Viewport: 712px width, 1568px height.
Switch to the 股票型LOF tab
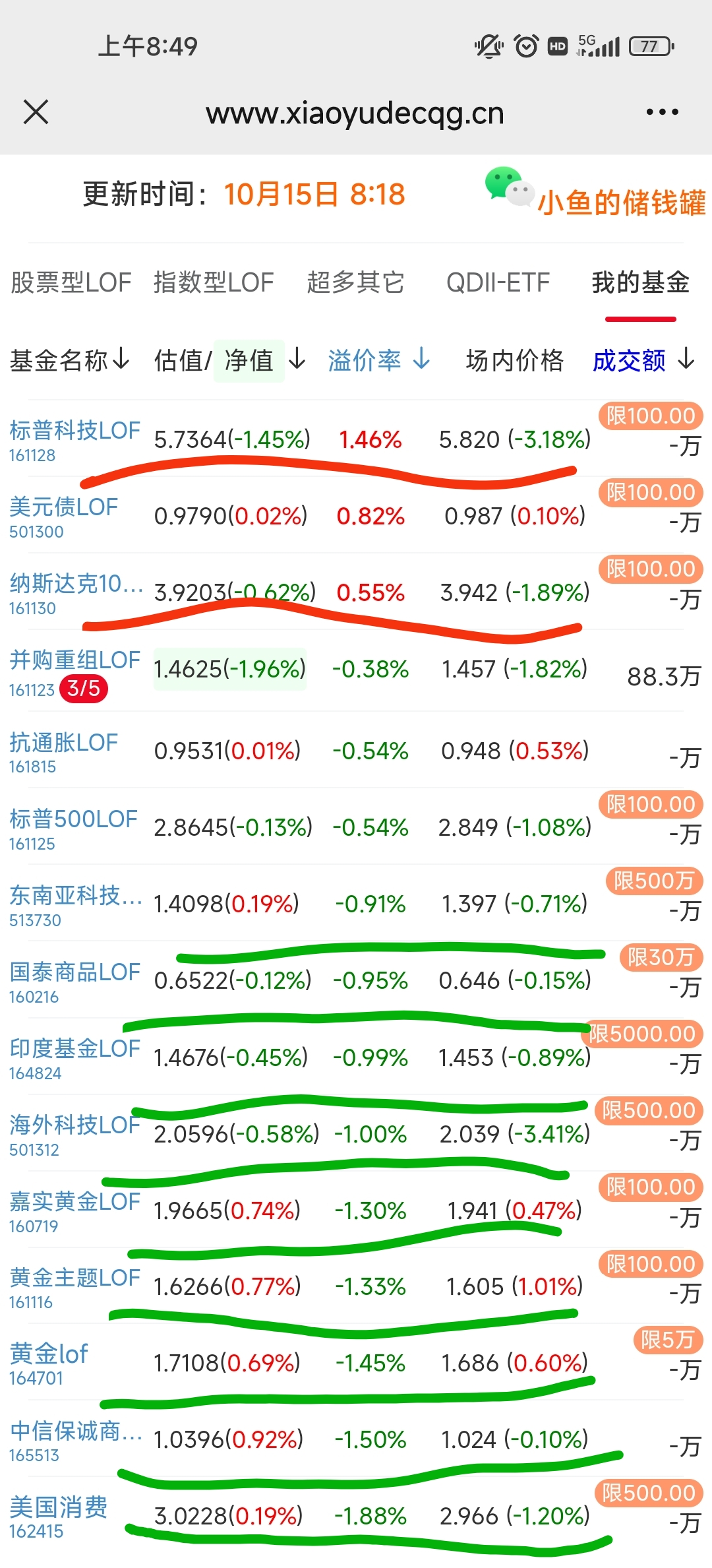71,283
